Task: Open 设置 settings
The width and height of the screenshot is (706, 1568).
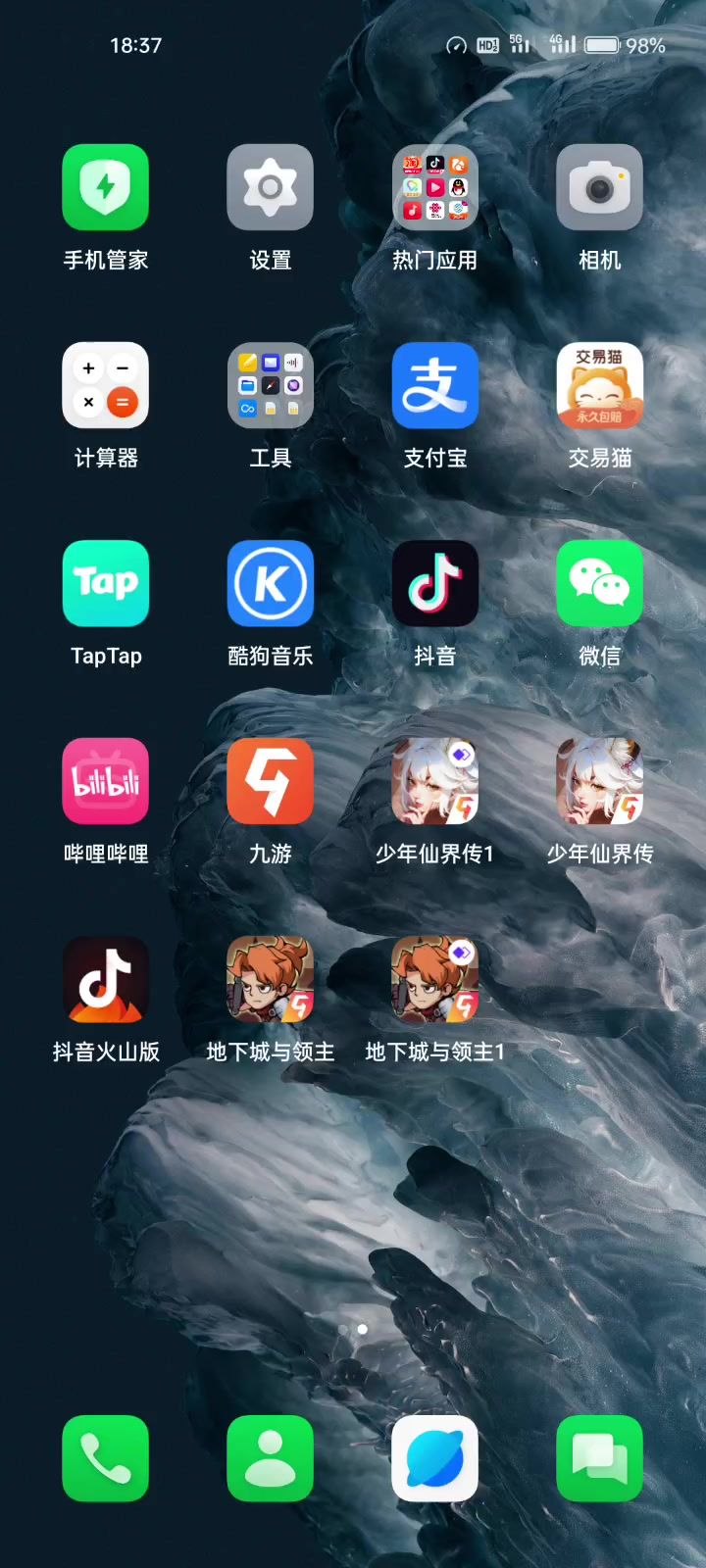Action: point(271,188)
